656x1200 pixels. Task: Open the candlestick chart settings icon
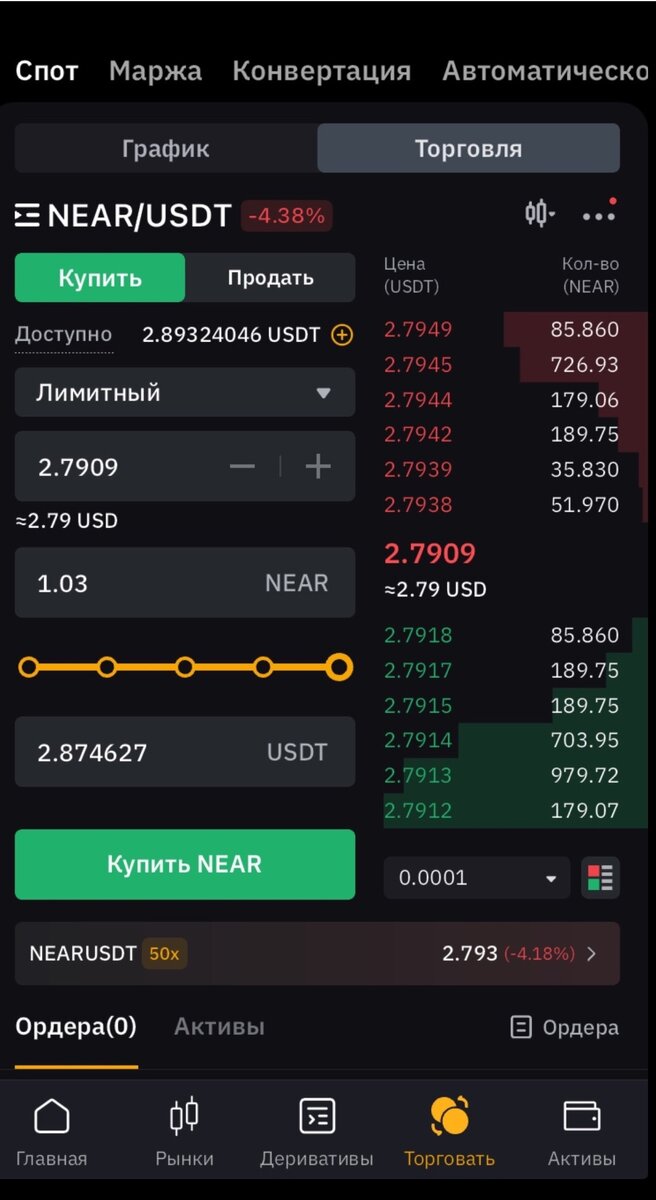[539, 213]
